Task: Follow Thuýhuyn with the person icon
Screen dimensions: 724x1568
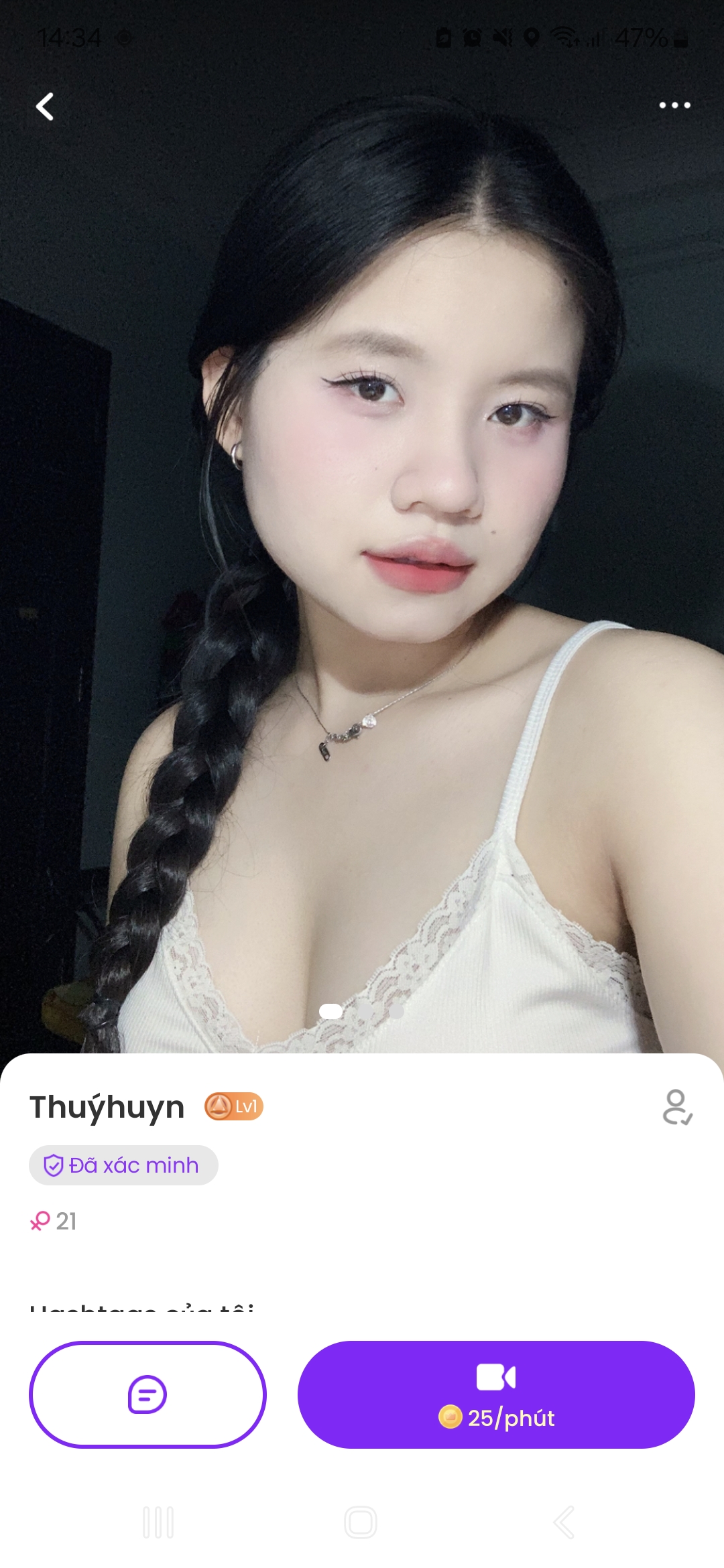Action: [x=677, y=1107]
